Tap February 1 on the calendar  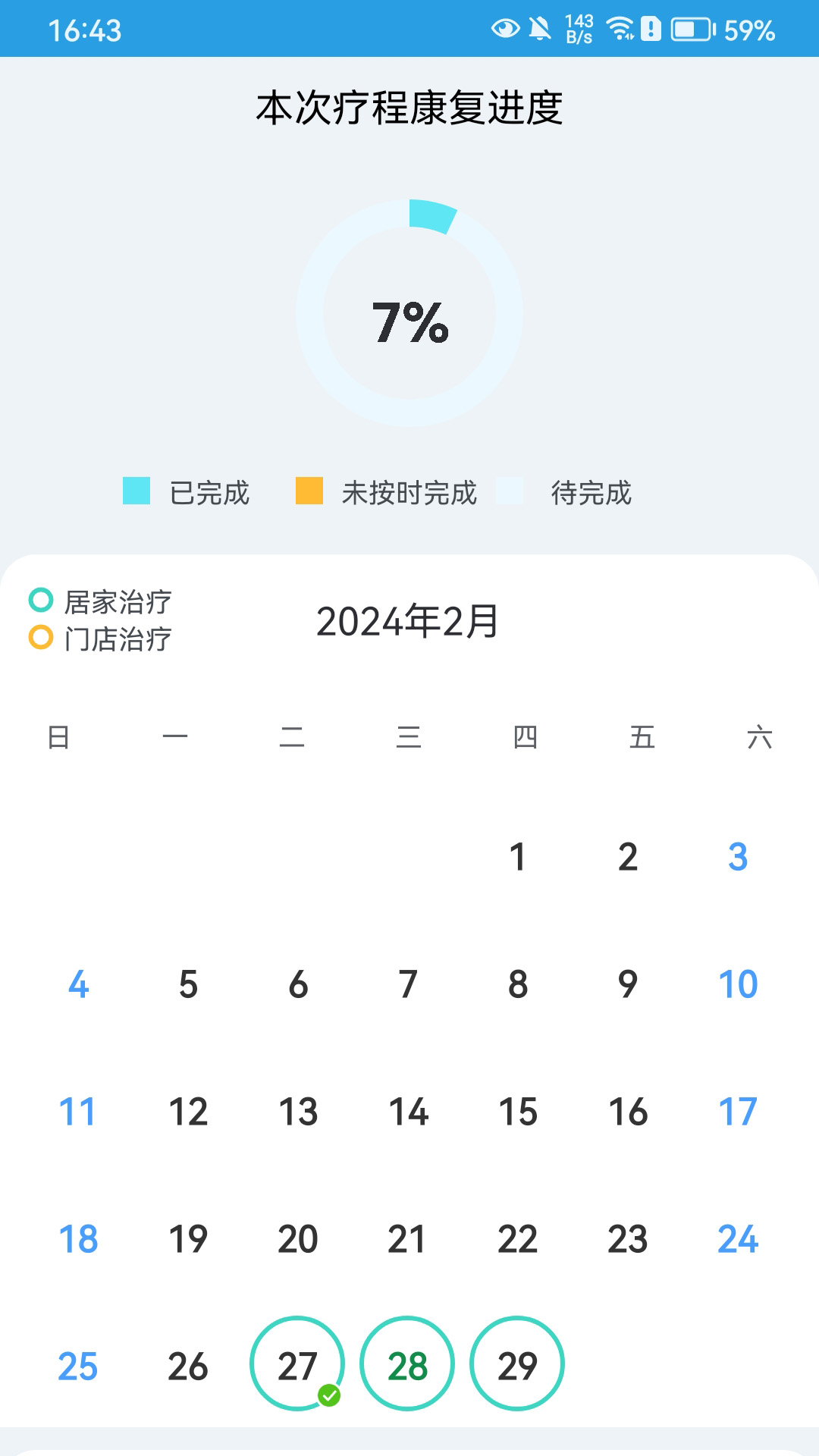point(517,857)
